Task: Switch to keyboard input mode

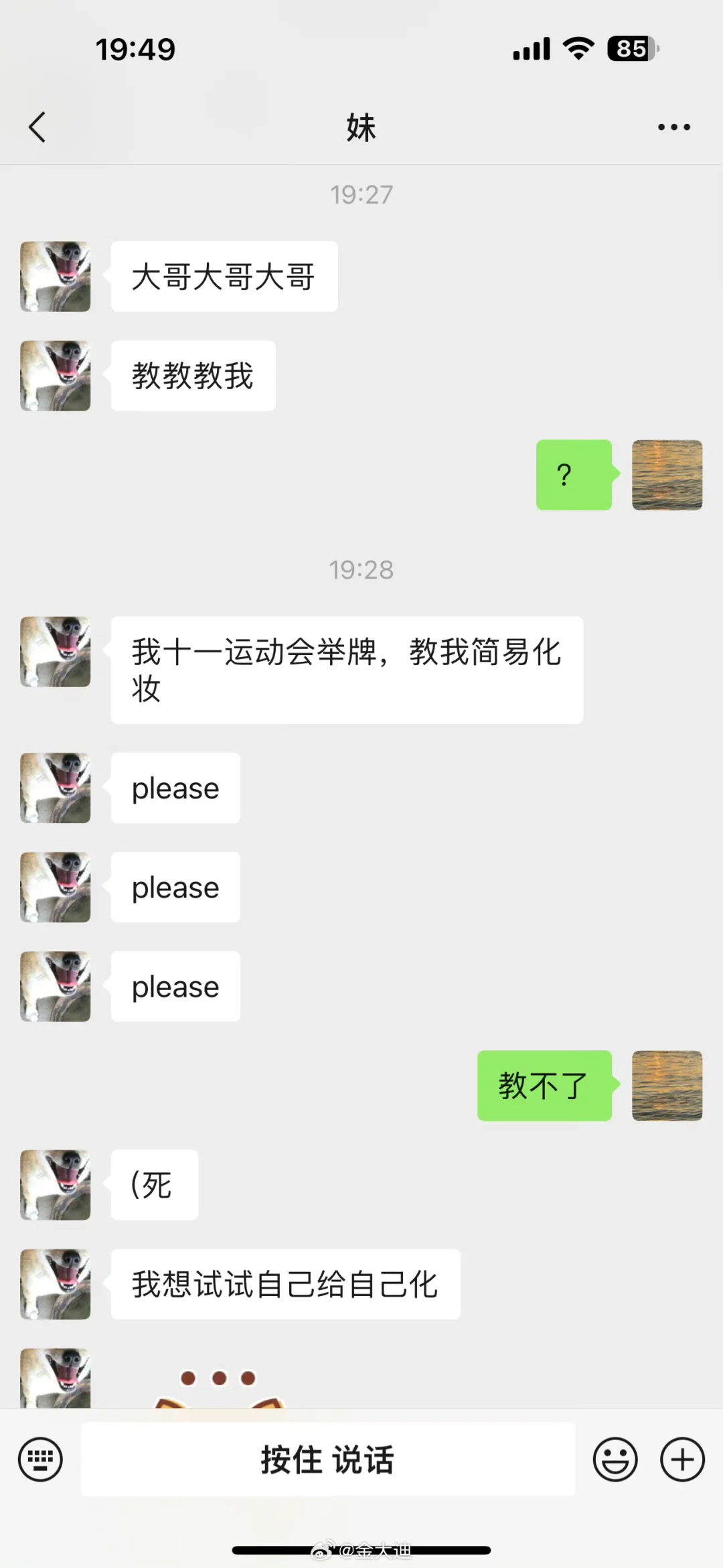Action: (40, 1458)
